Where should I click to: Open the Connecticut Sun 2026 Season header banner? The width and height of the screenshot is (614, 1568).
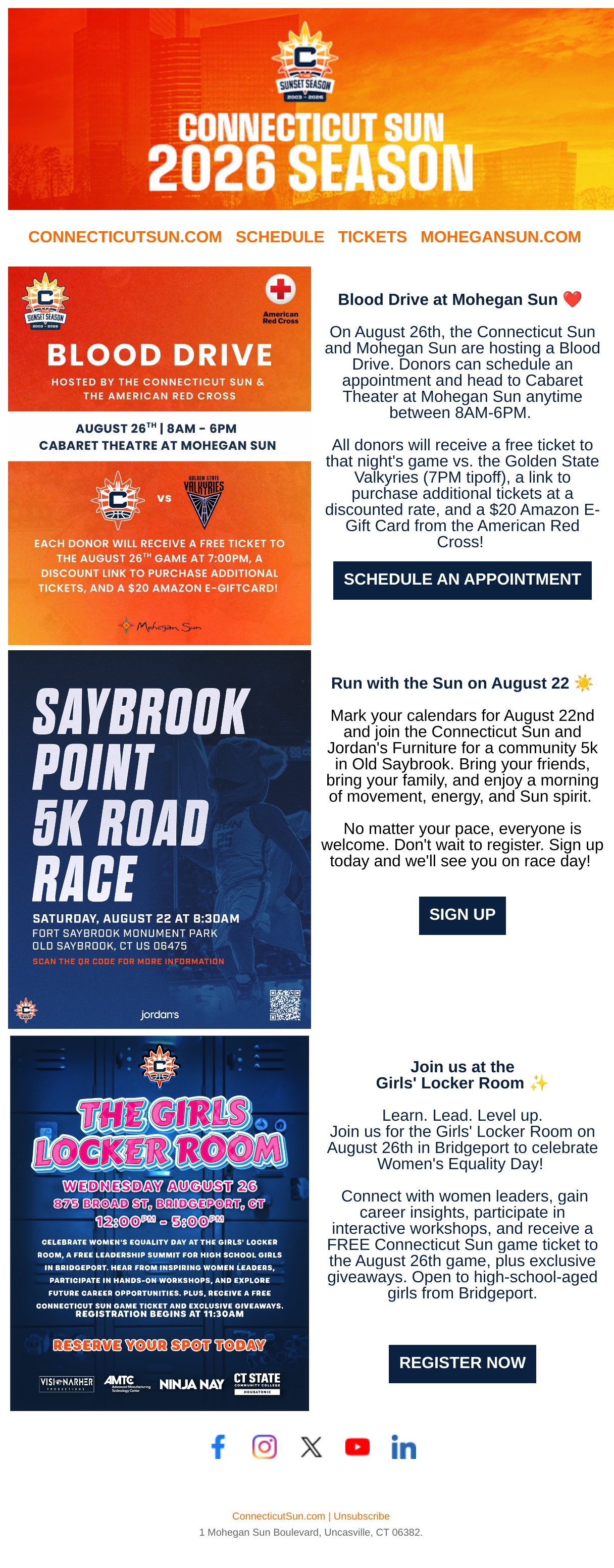click(311, 109)
